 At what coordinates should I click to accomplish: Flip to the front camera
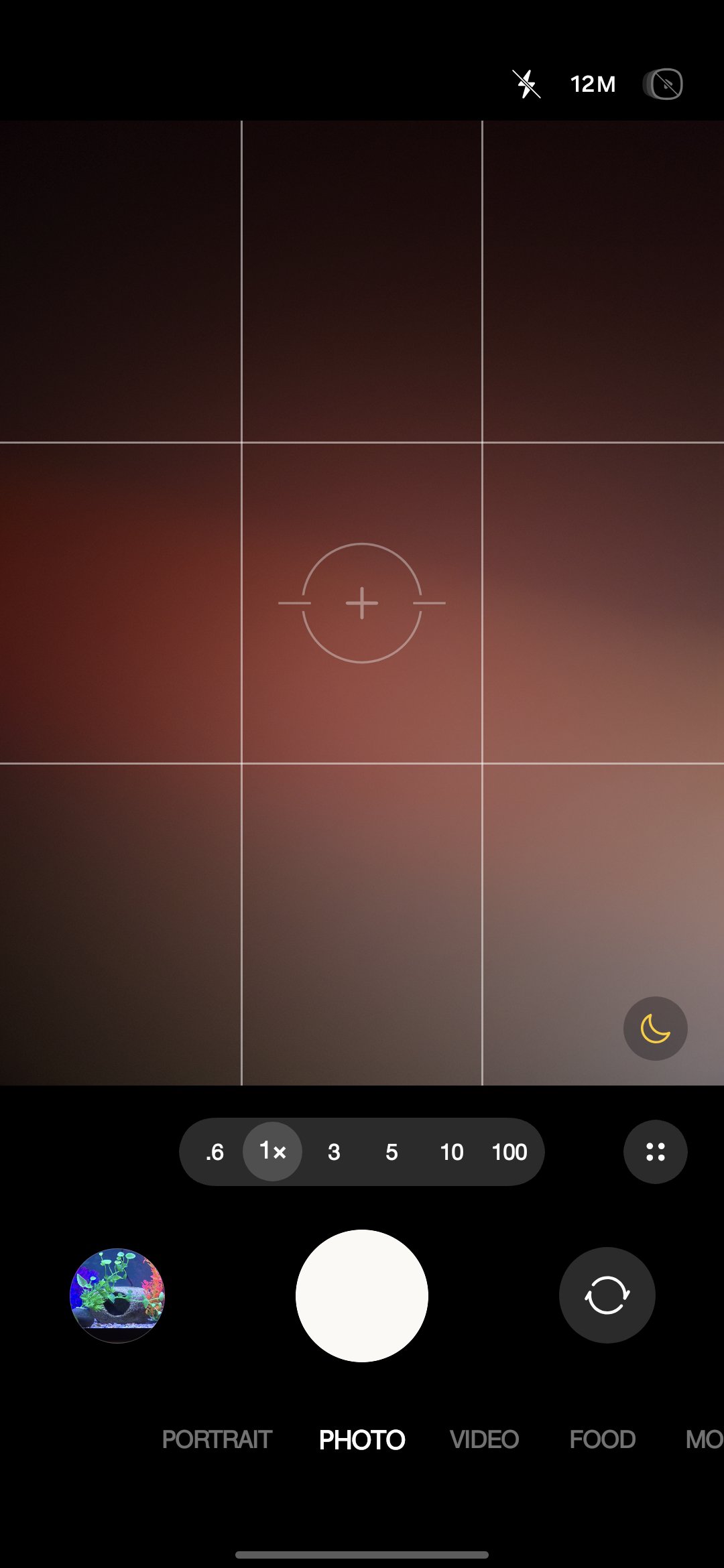click(607, 1295)
